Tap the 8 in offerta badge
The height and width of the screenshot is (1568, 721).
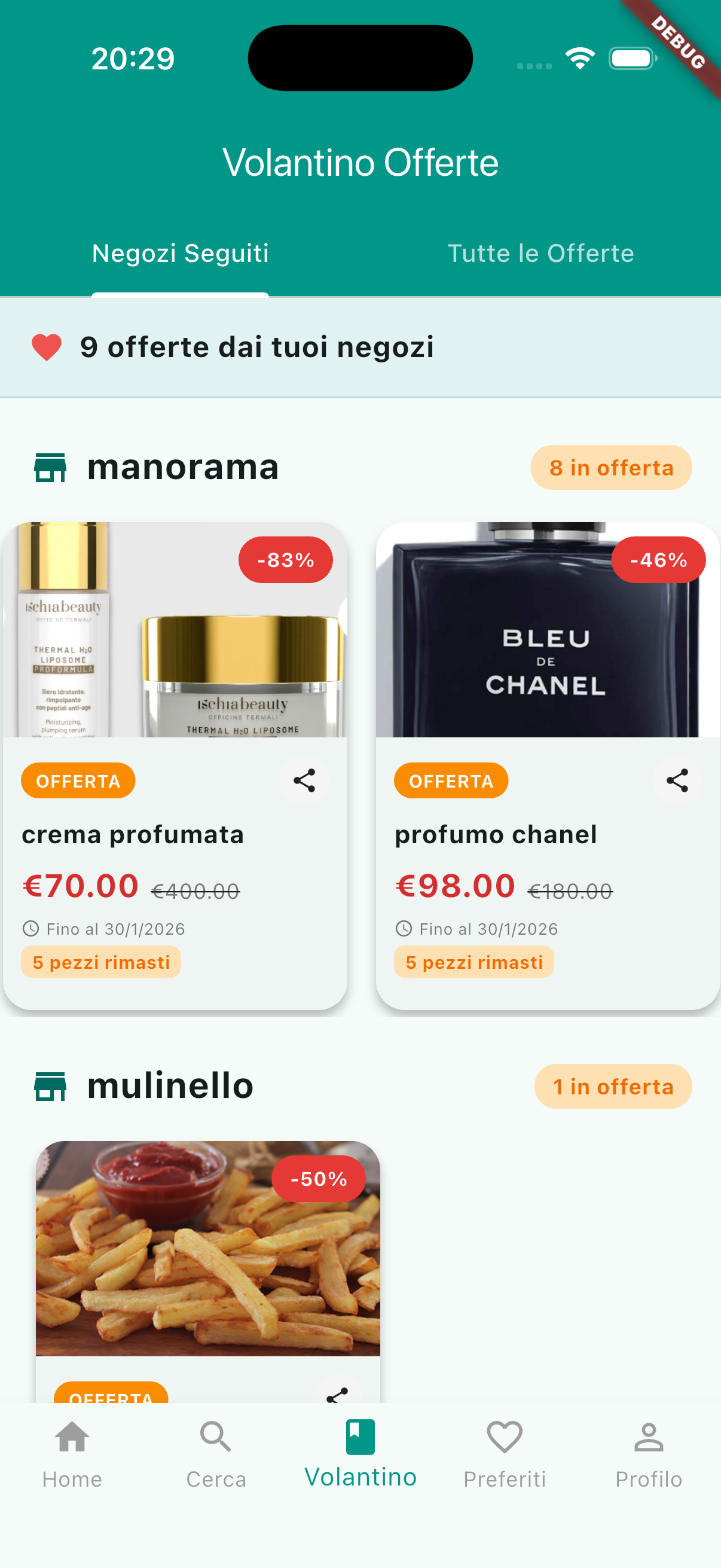(x=610, y=467)
